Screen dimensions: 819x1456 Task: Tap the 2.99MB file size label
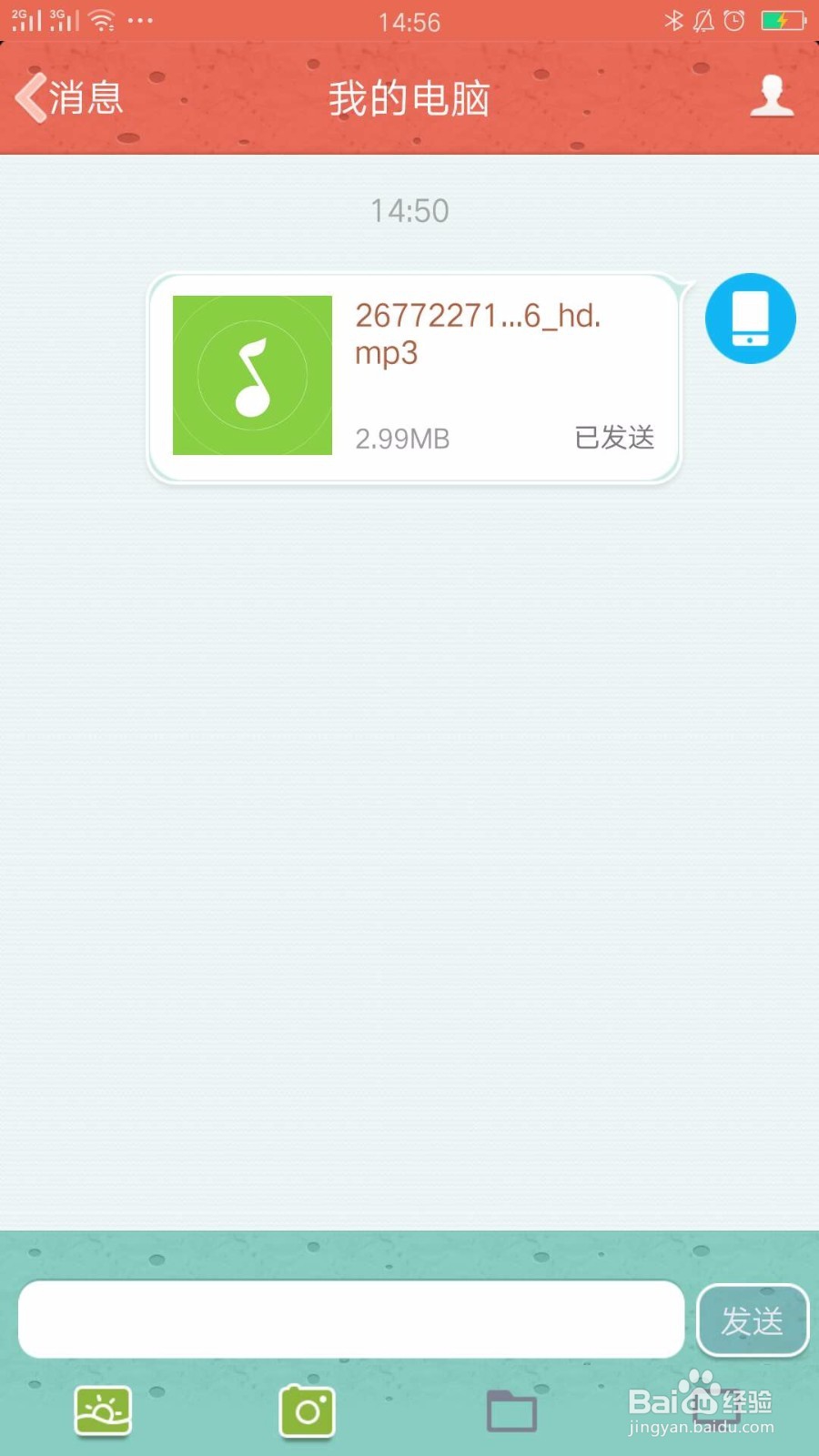point(401,438)
